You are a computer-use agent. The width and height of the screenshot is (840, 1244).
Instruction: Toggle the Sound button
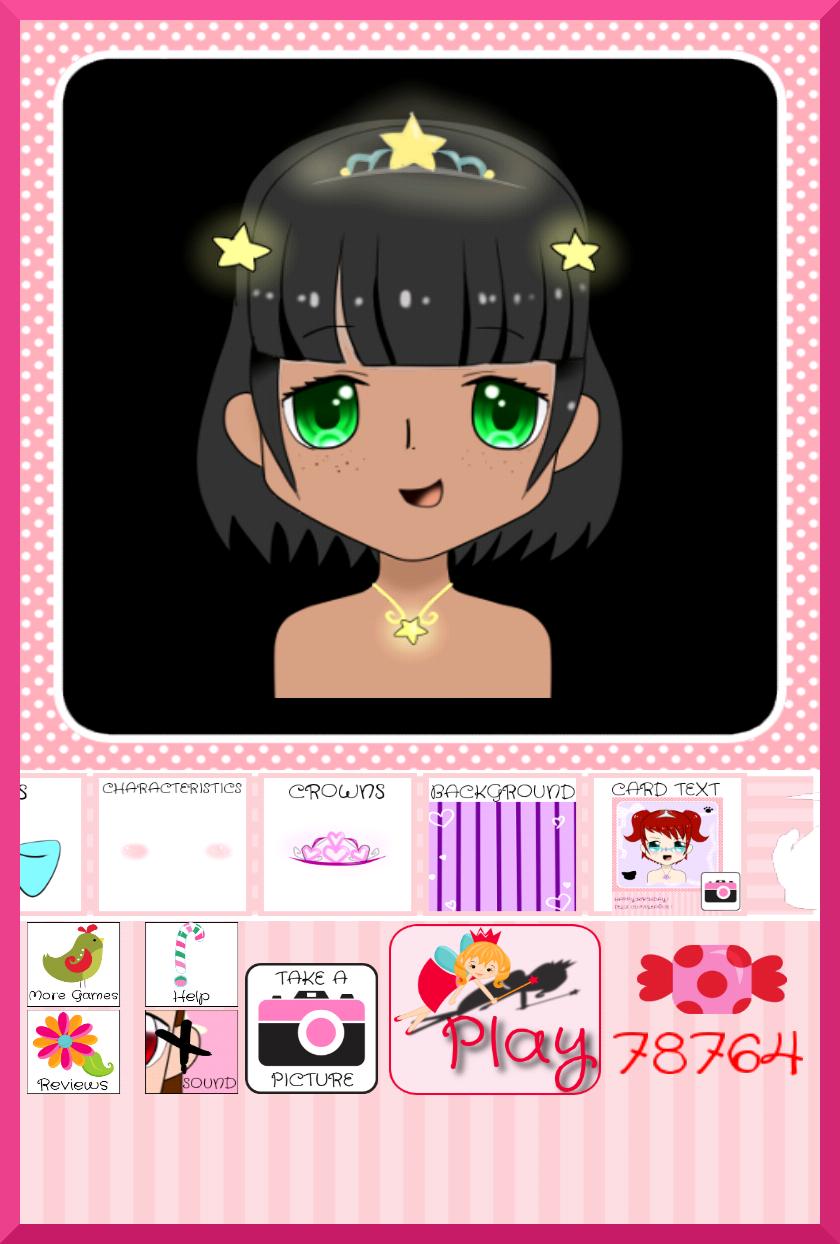pyautogui.click(x=191, y=1052)
